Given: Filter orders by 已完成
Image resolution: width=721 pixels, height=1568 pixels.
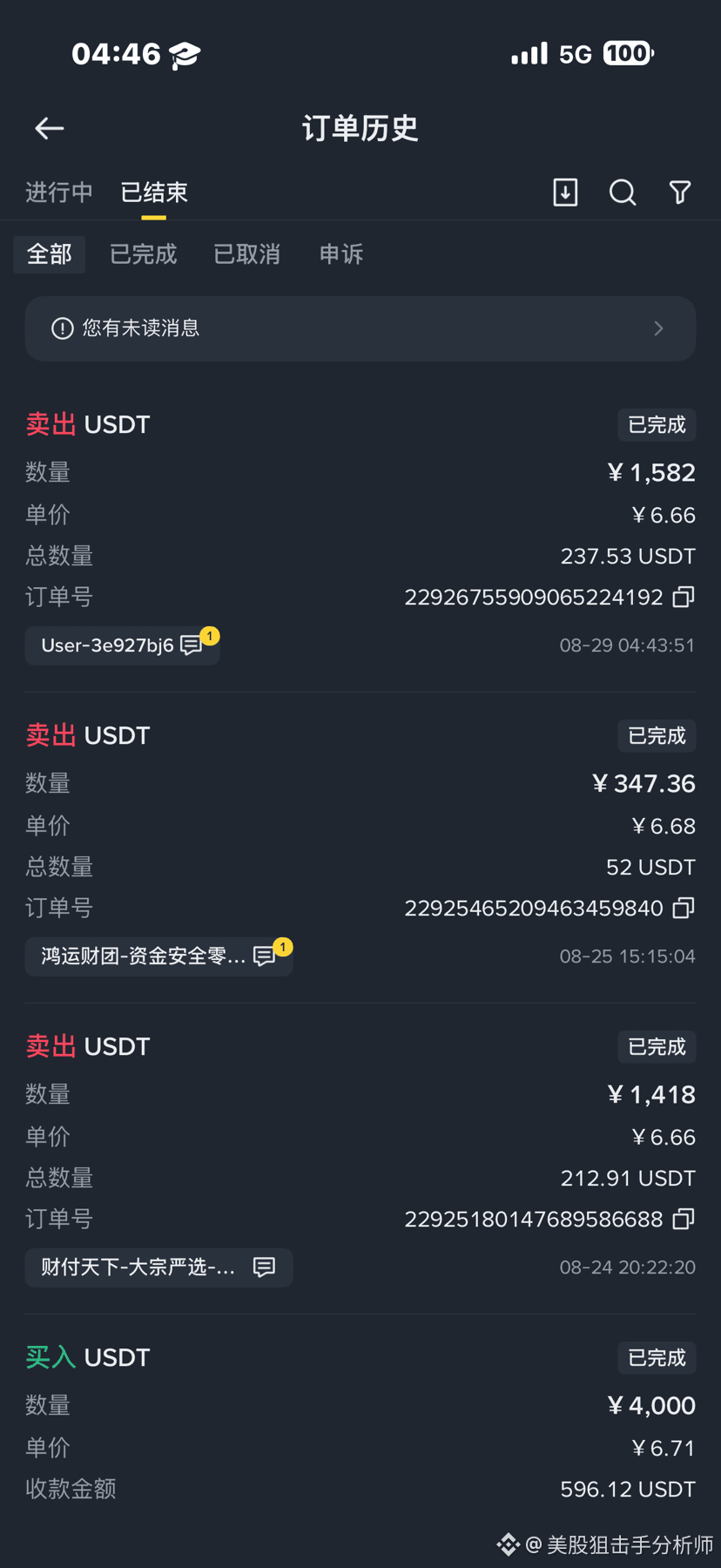Looking at the screenshot, I should tap(144, 254).
